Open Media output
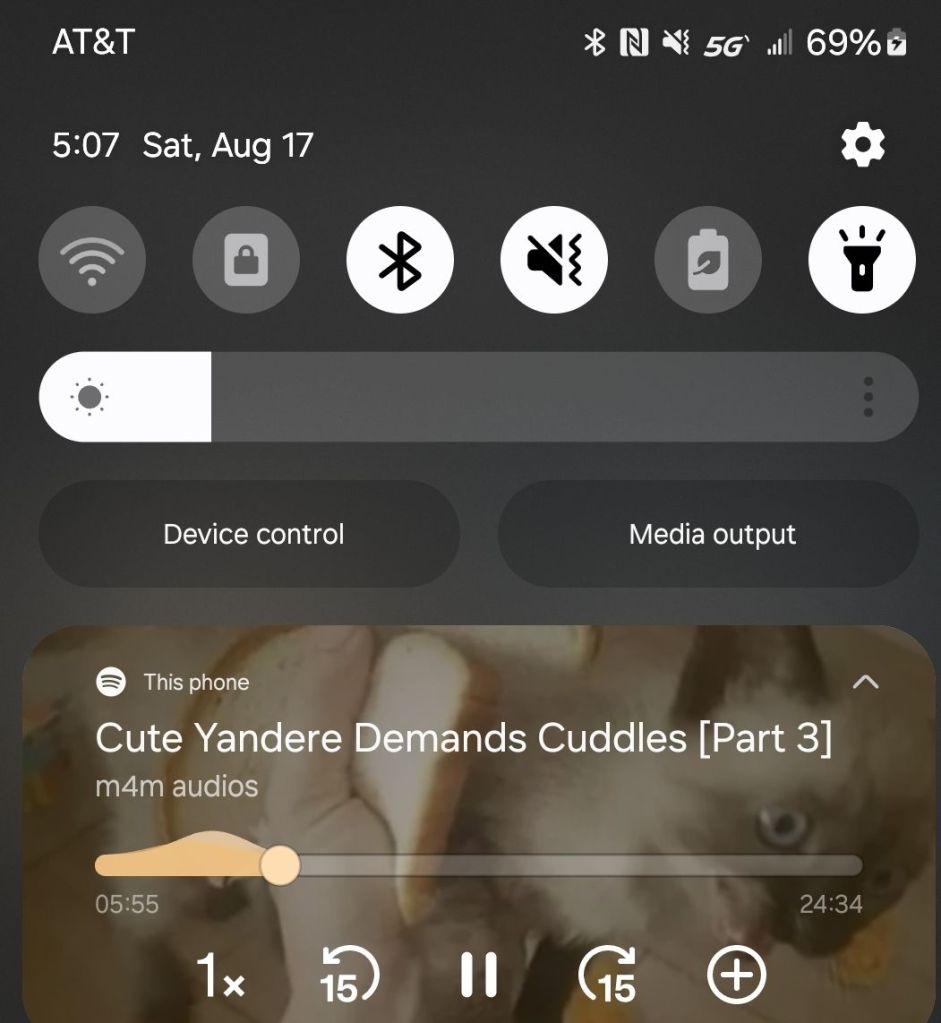Screen dimensions: 941x1023 [x=712, y=534]
